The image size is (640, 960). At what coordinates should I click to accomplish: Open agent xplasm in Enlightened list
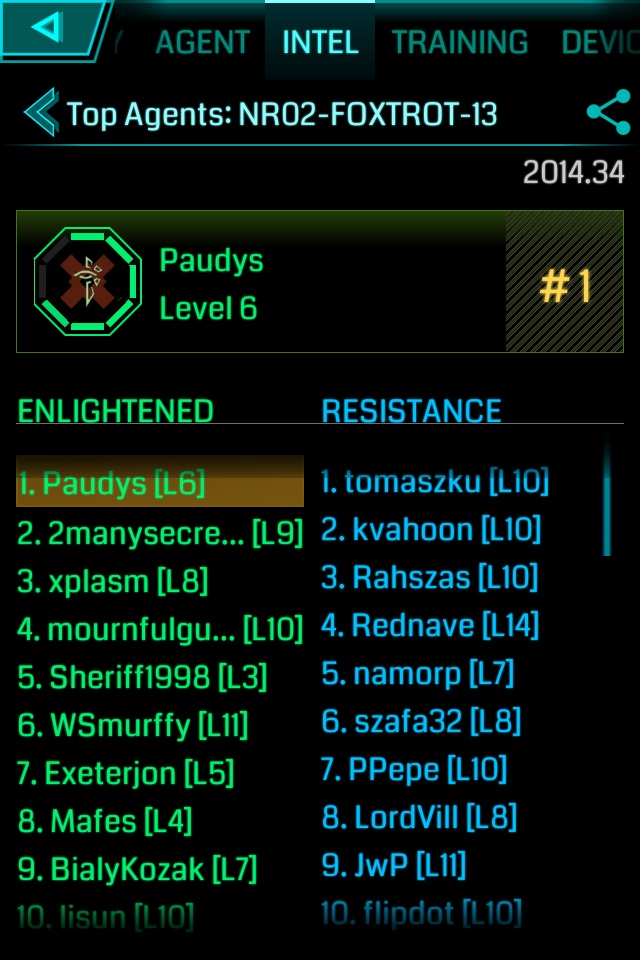(x=113, y=581)
